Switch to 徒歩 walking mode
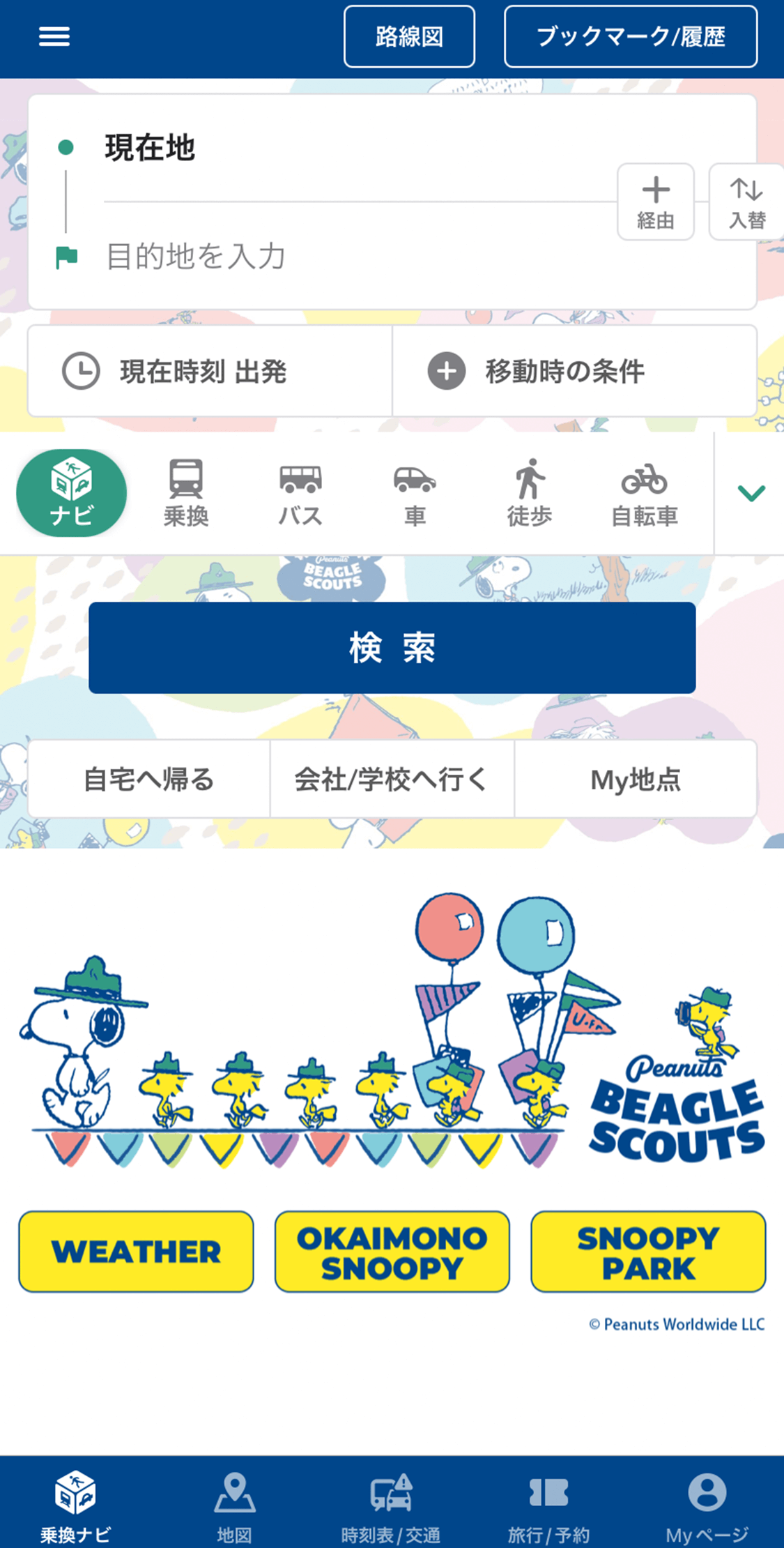The height and width of the screenshot is (1548, 784). (x=530, y=492)
